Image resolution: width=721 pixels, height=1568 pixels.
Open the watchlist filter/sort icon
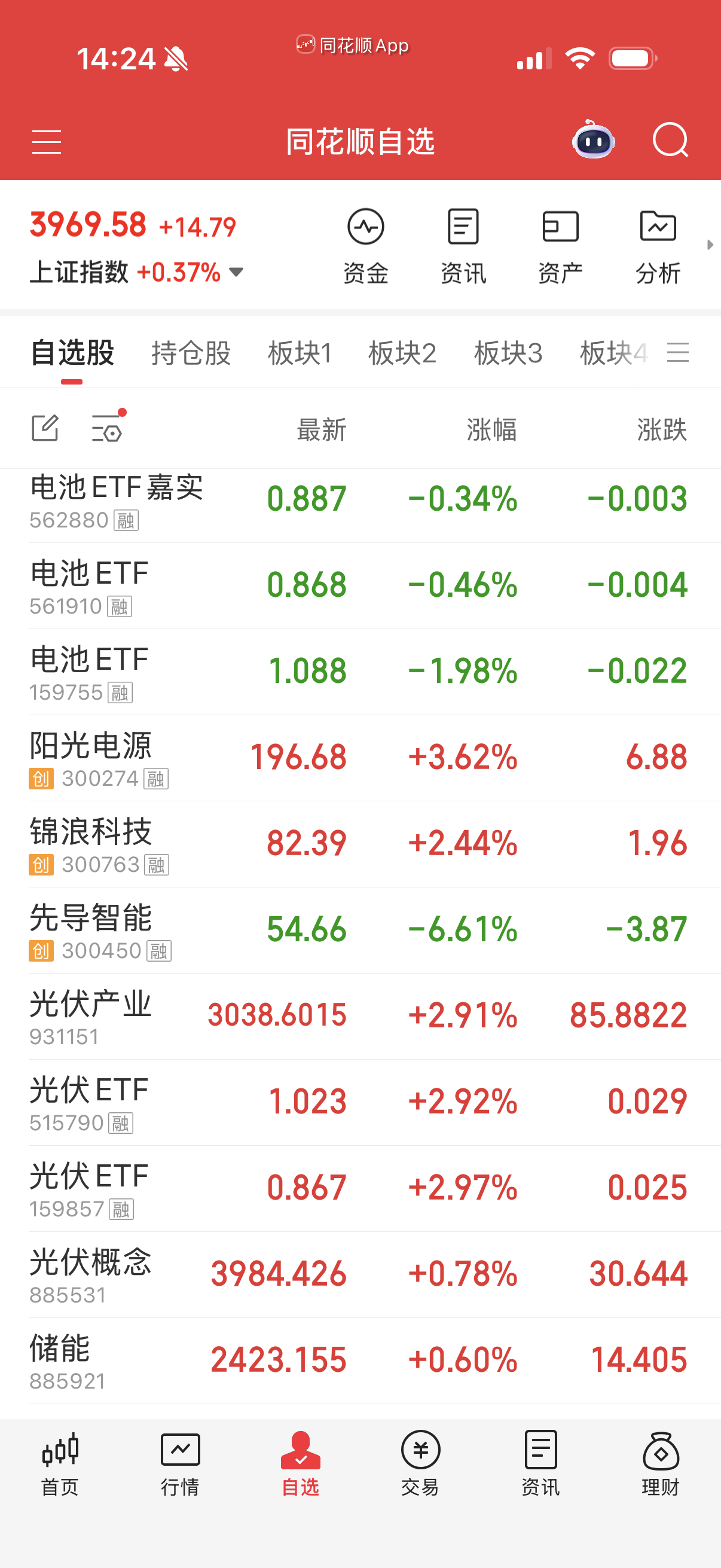click(x=107, y=428)
